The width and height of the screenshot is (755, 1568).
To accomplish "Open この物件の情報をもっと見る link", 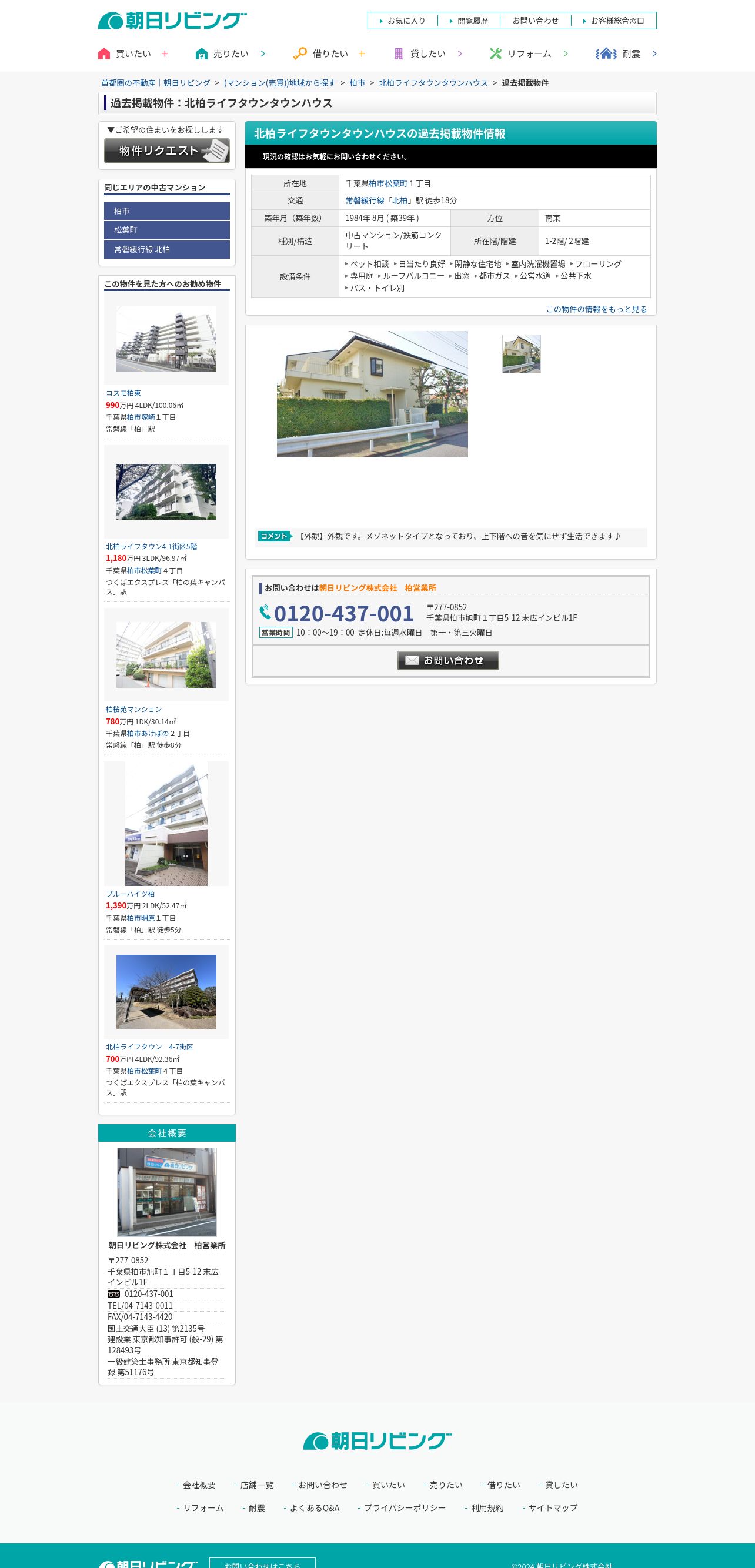I will click(x=596, y=309).
